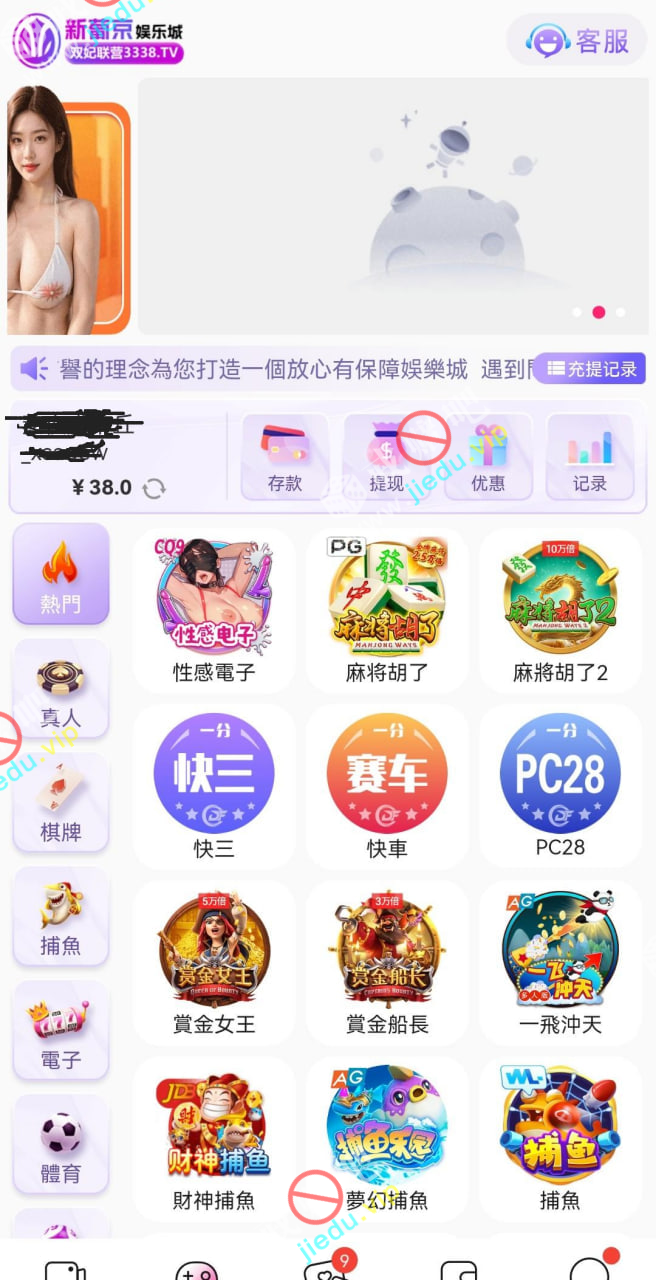This screenshot has height=1280, width=656.
Task: Open 记录 history
Action: (590, 457)
